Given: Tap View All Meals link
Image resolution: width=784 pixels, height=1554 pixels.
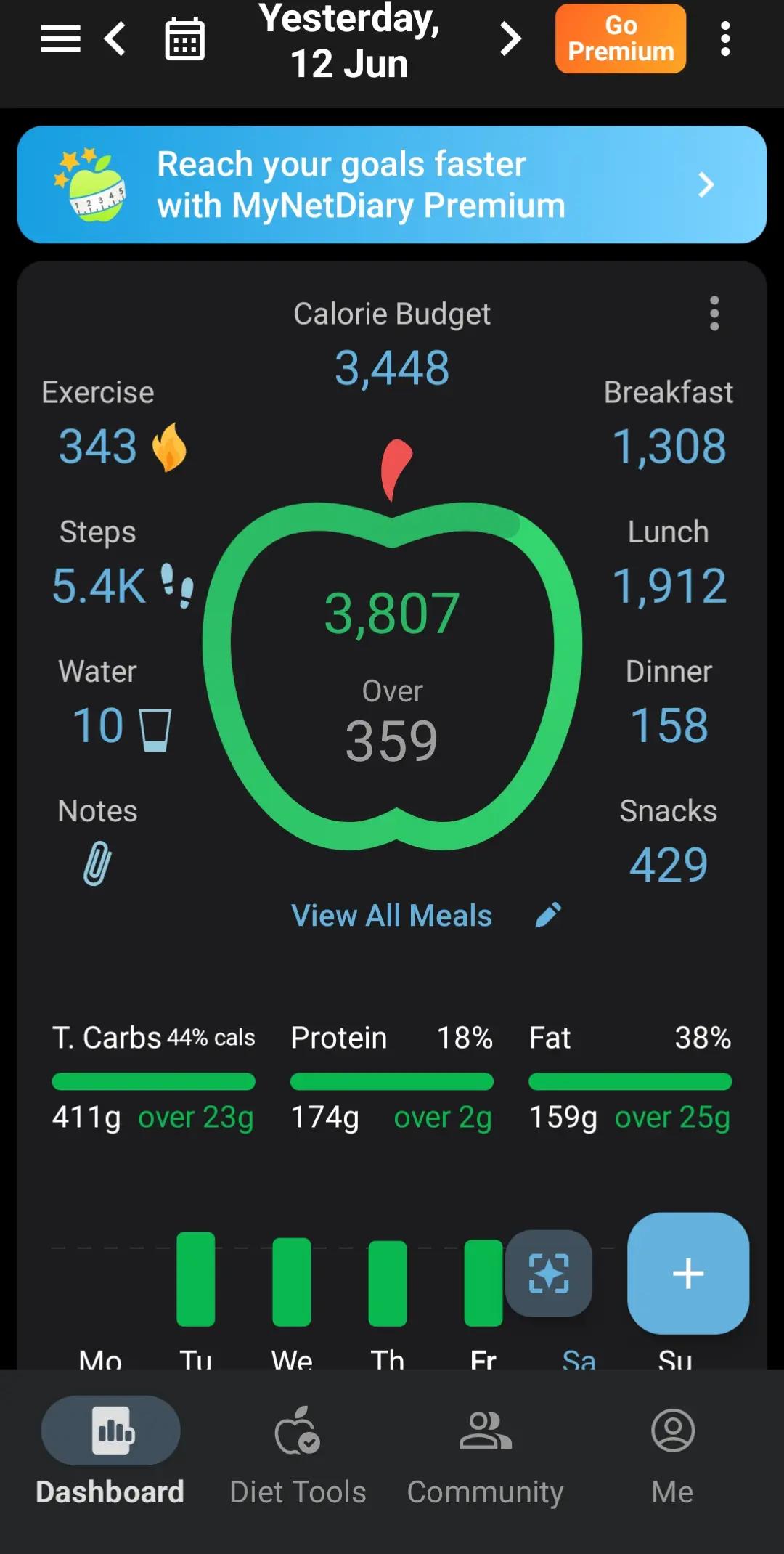Looking at the screenshot, I should (x=391, y=916).
